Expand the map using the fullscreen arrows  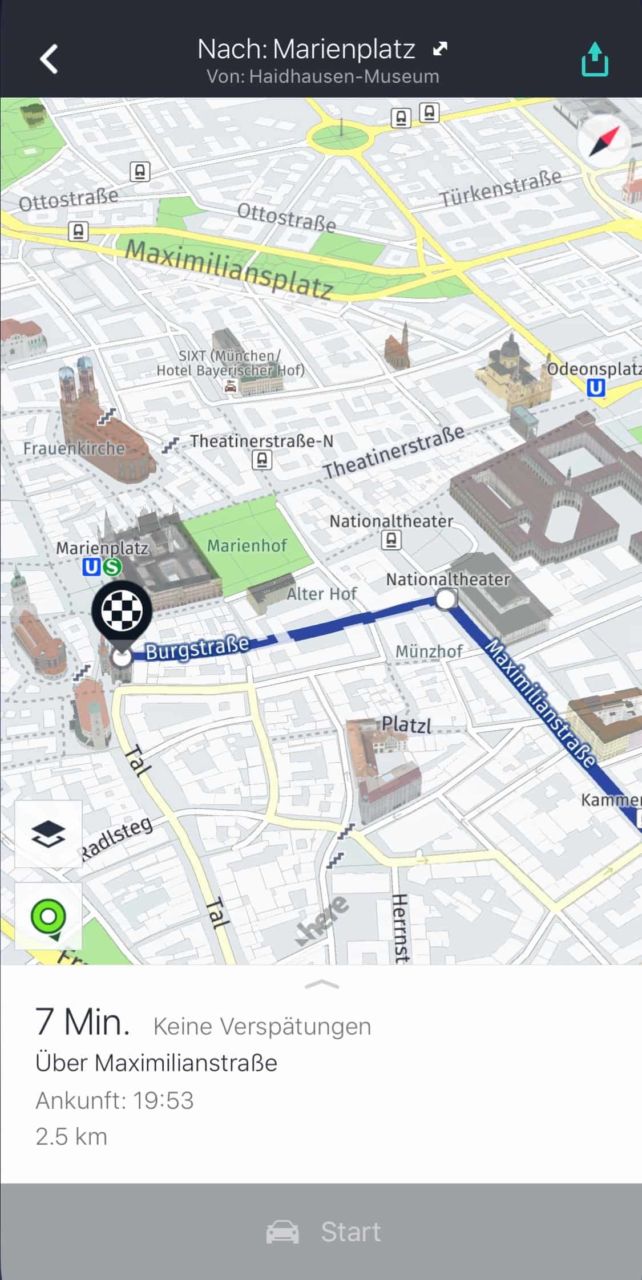pos(440,49)
